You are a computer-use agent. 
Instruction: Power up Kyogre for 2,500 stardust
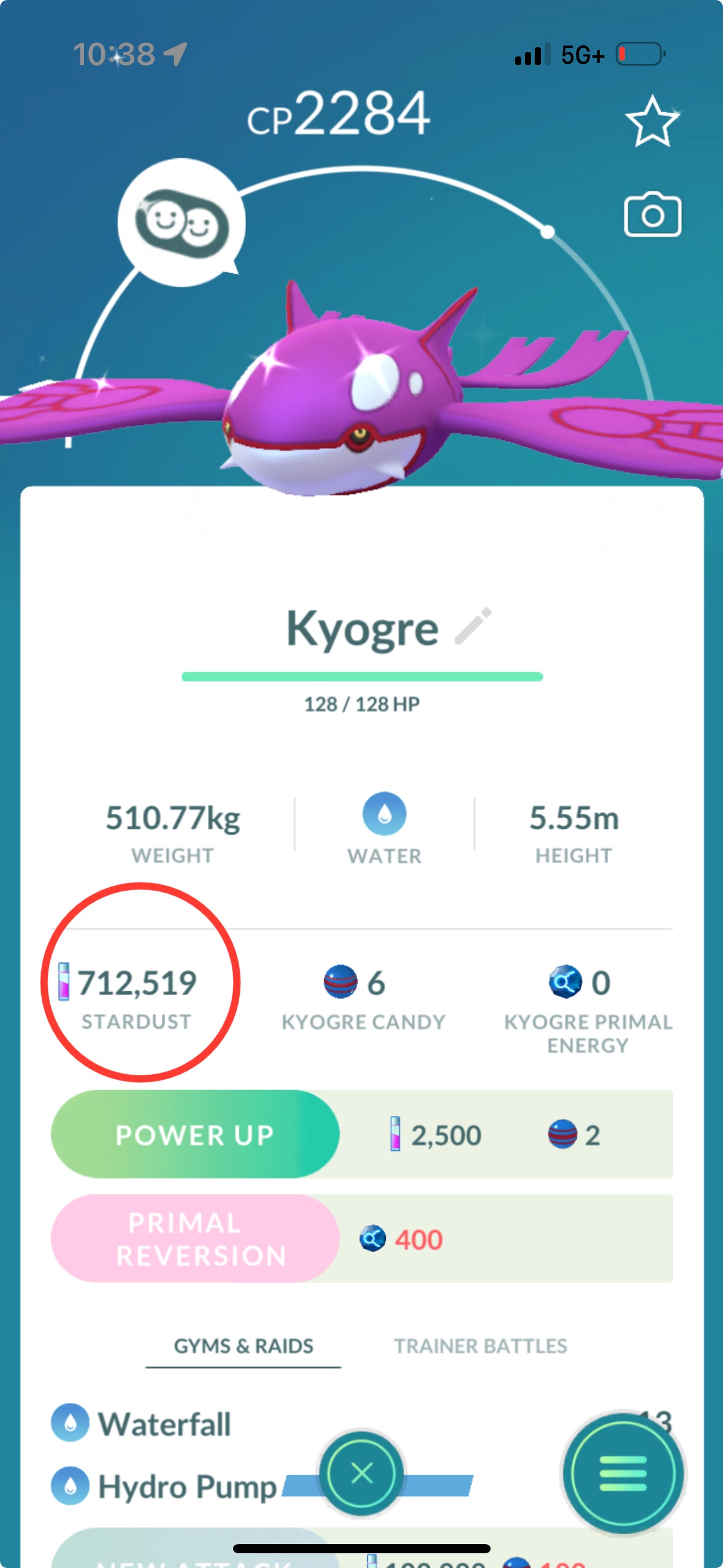195,1134
